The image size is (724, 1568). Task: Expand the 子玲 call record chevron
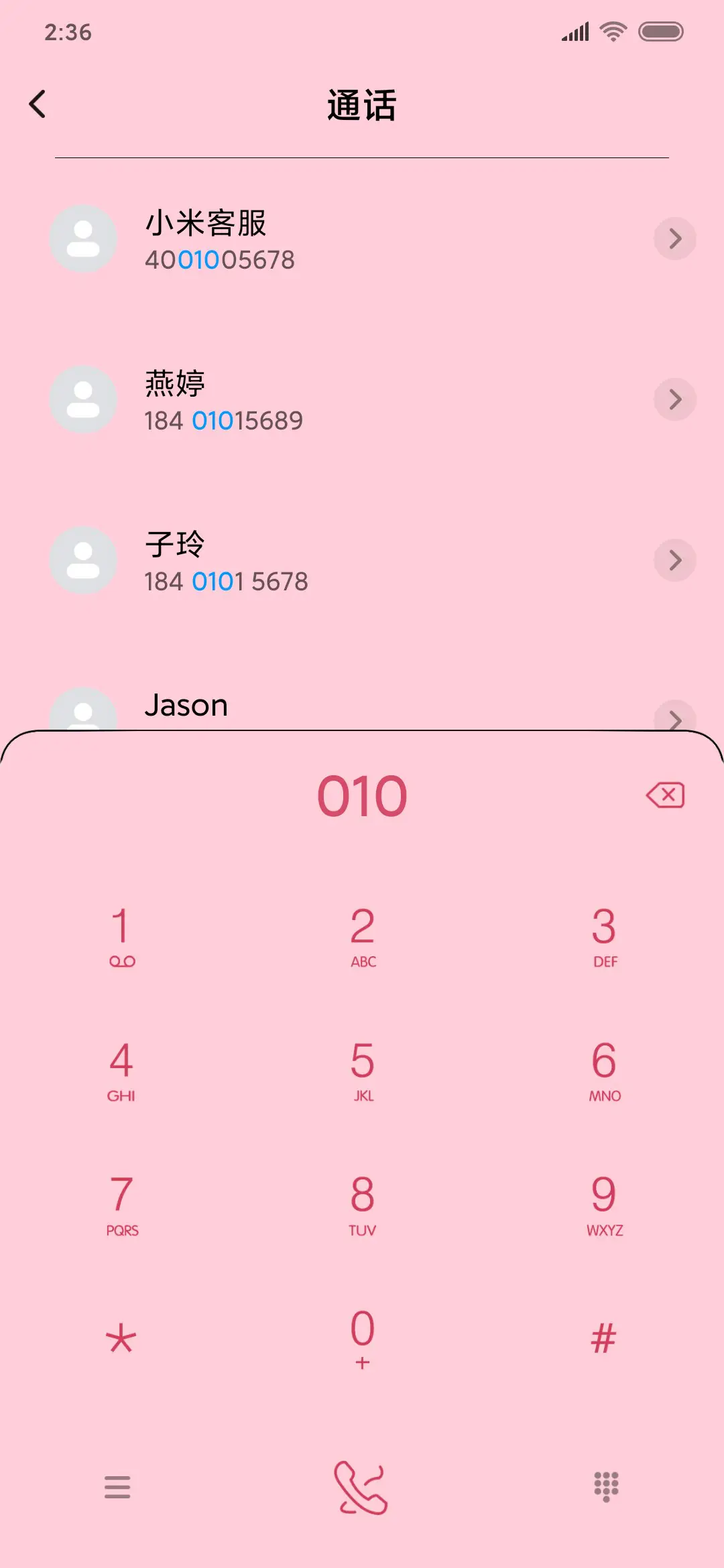tap(675, 561)
